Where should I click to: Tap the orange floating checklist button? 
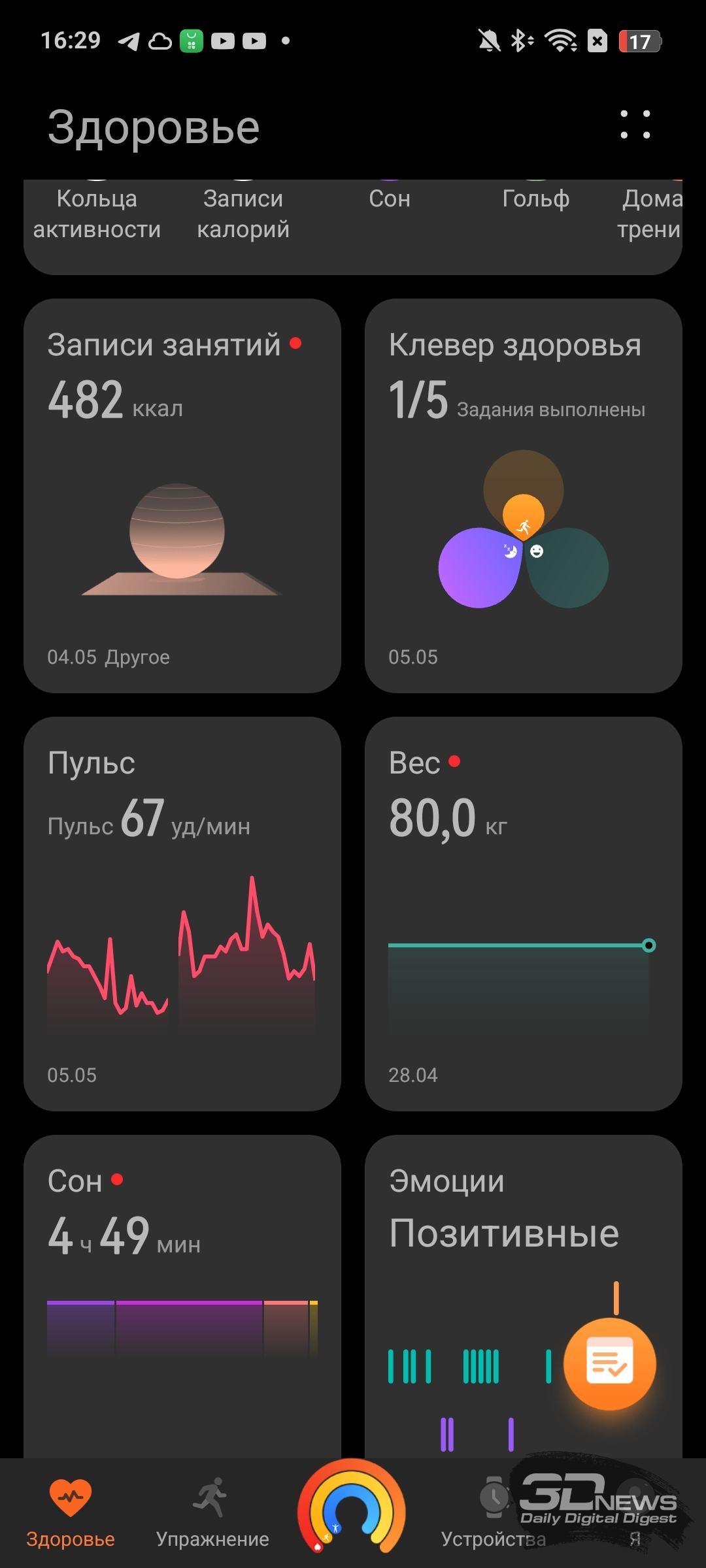(610, 1364)
